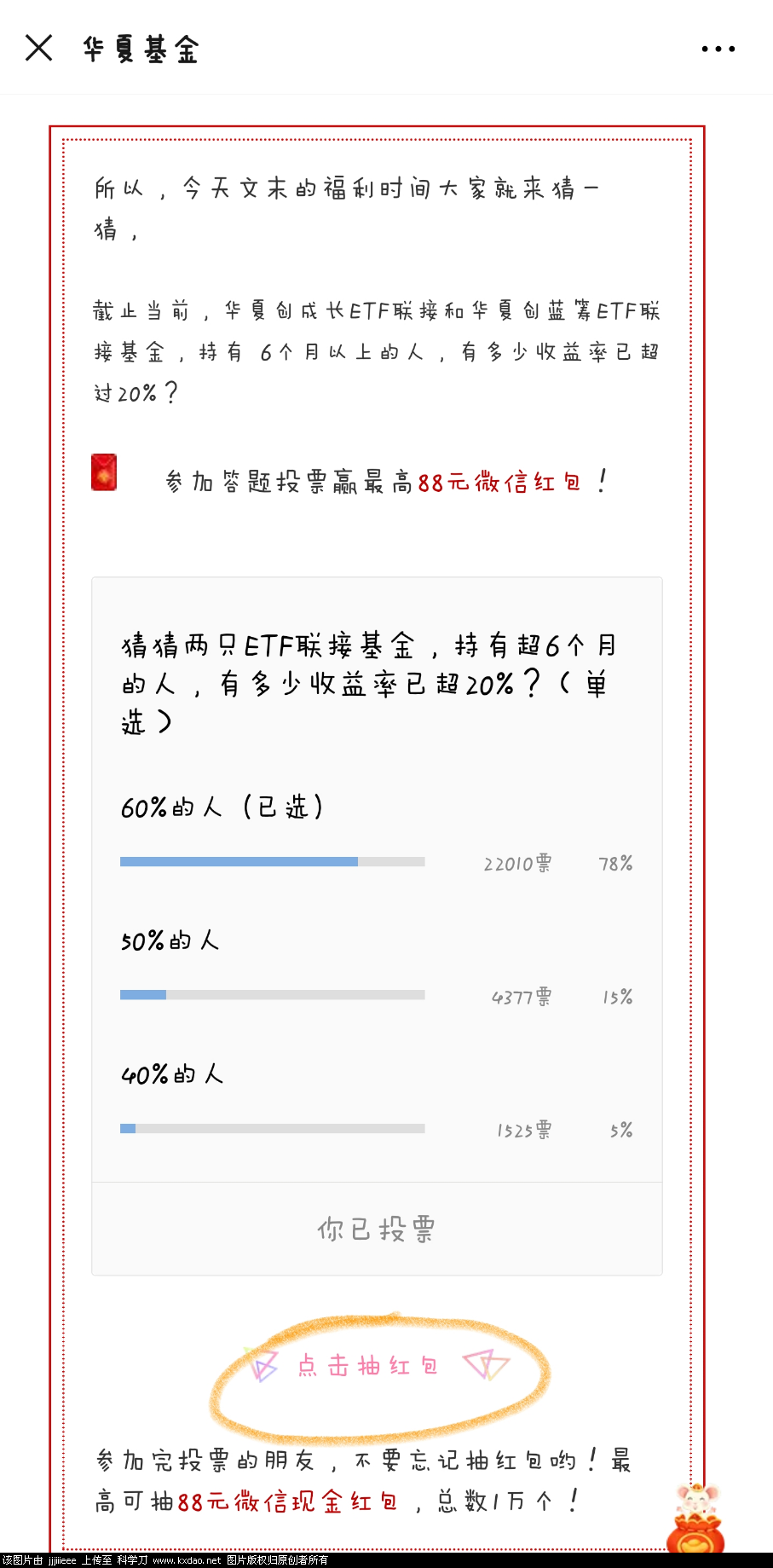Click the 22010票 vote count label

coord(516,864)
